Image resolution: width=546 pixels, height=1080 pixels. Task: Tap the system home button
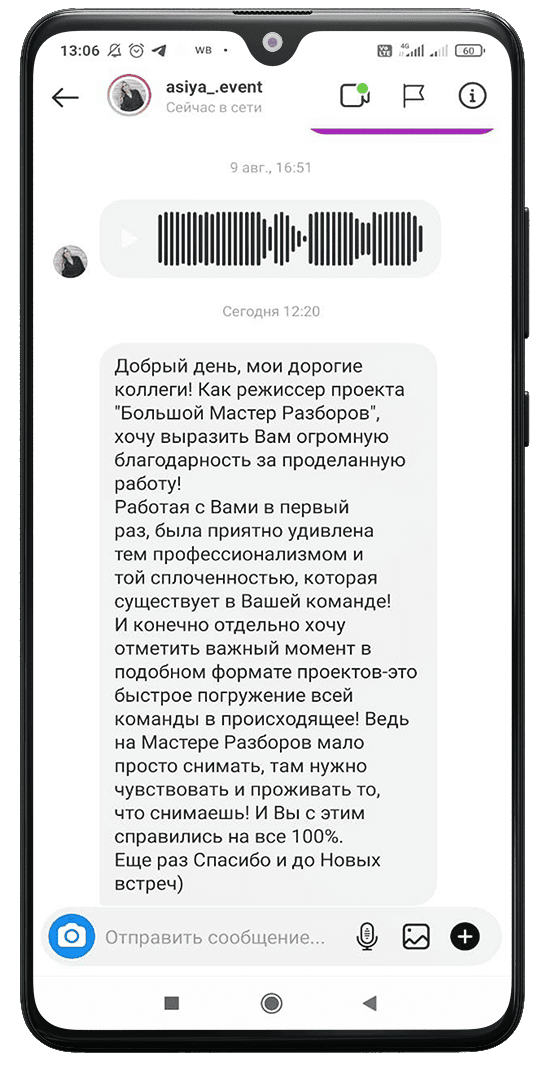(x=272, y=1003)
